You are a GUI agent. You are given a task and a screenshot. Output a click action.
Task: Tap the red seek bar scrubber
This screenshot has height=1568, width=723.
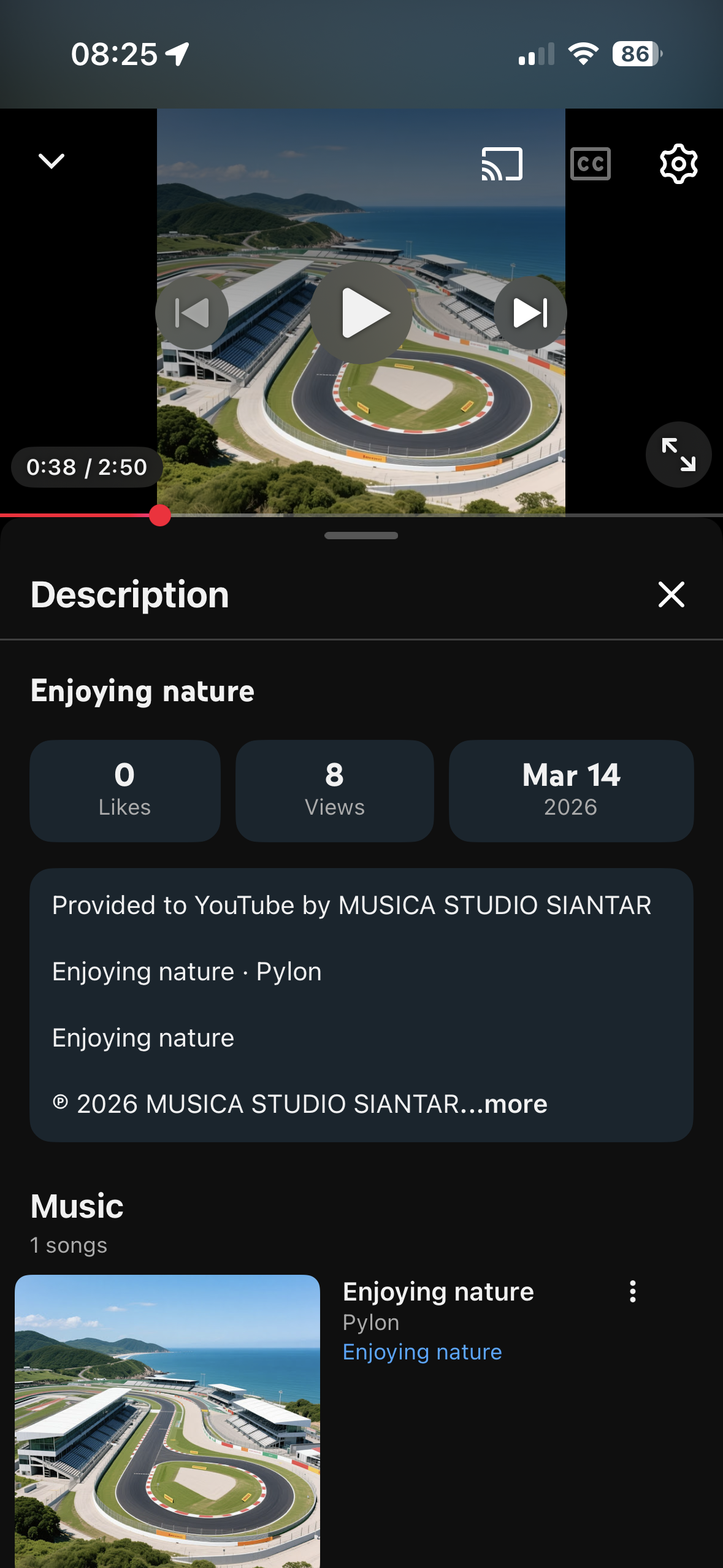click(x=160, y=515)
